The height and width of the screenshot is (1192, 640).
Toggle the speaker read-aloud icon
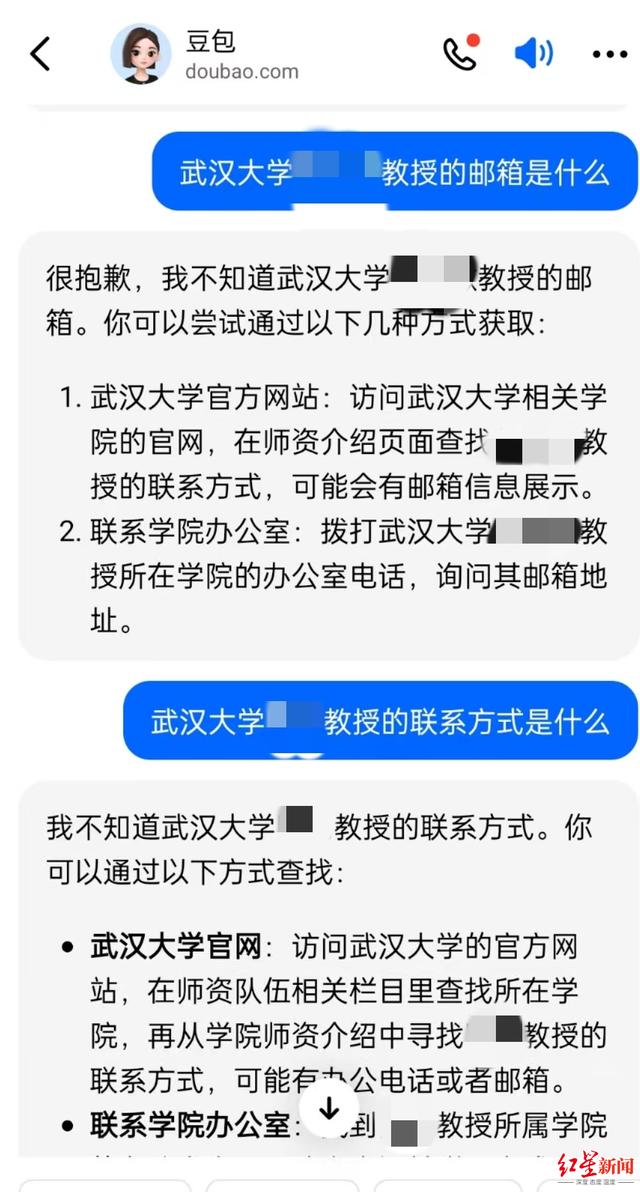tap(534, 54)
